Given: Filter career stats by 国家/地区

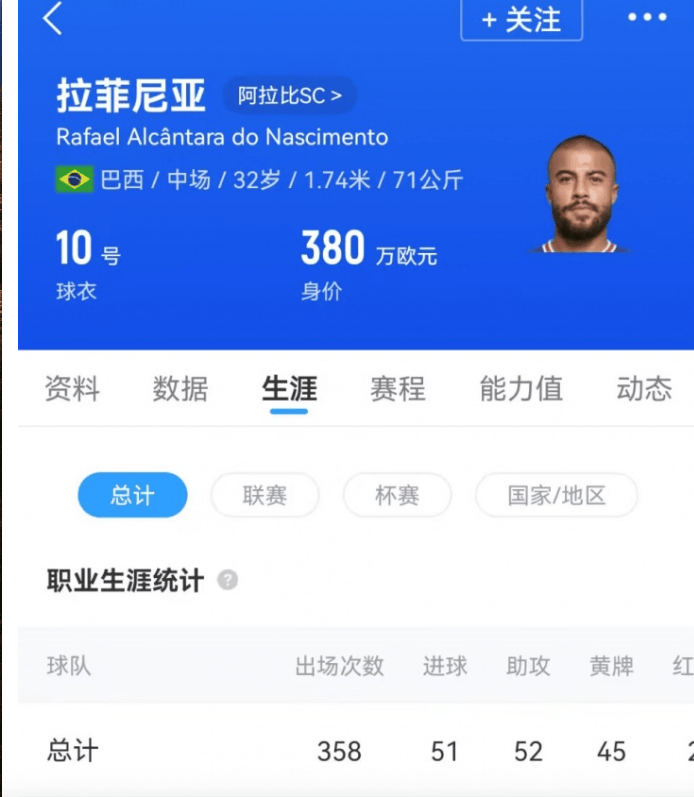Looking at the screenshot, I should (x=556, y=495).
